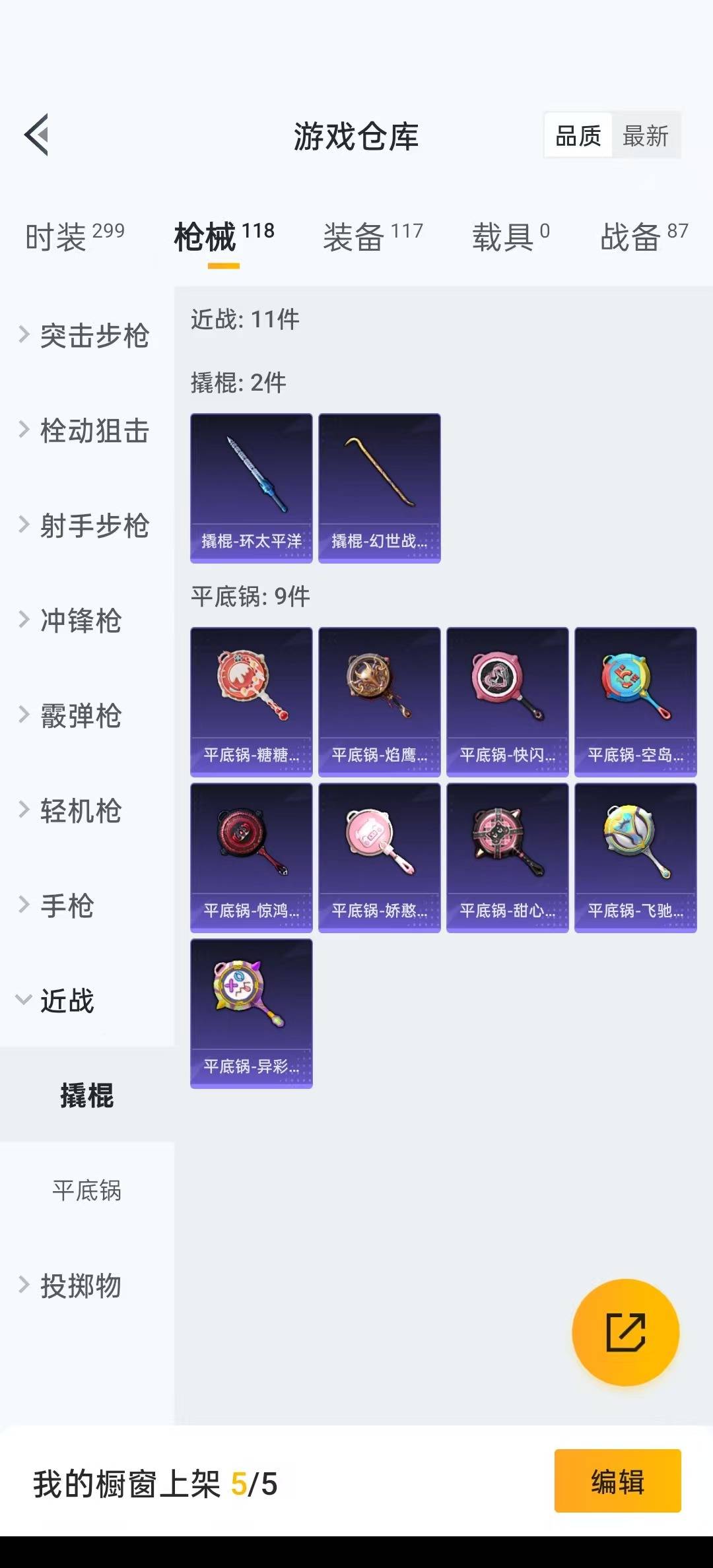Expand the 栓动狙击 category
The width and height of the screenshot is (713, 1568).
pos(86,430)
